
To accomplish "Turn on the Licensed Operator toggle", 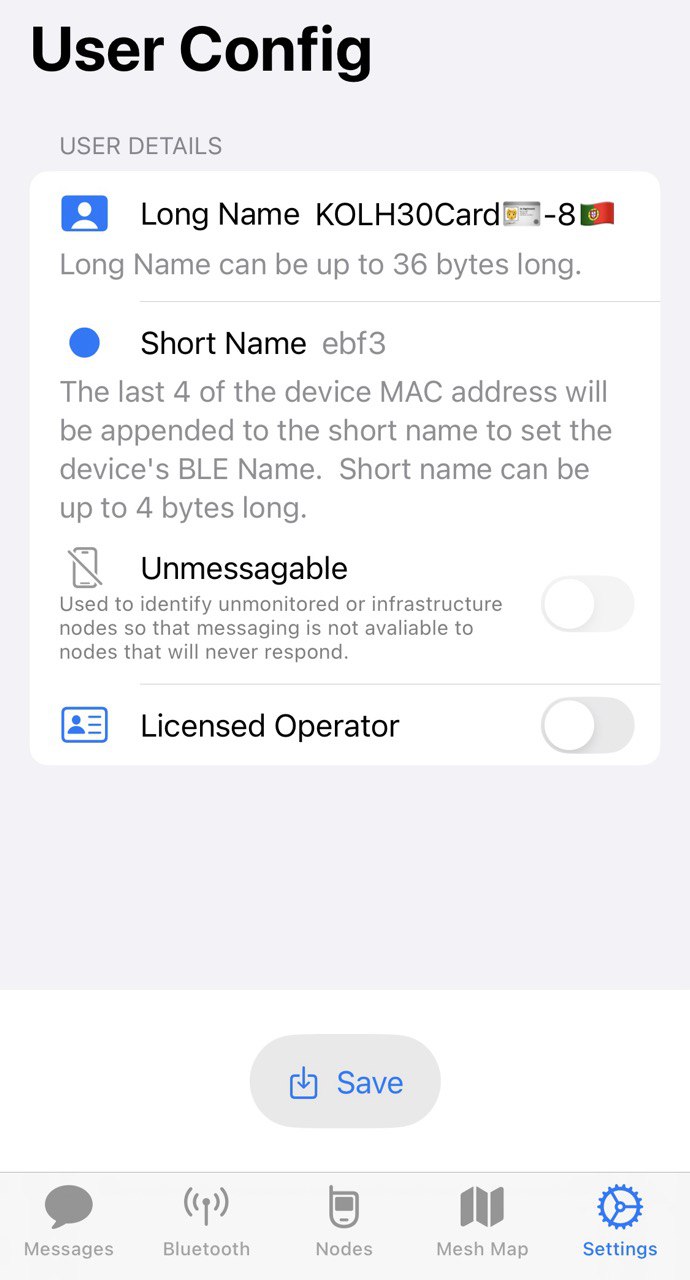I will (x=587, y=725).
